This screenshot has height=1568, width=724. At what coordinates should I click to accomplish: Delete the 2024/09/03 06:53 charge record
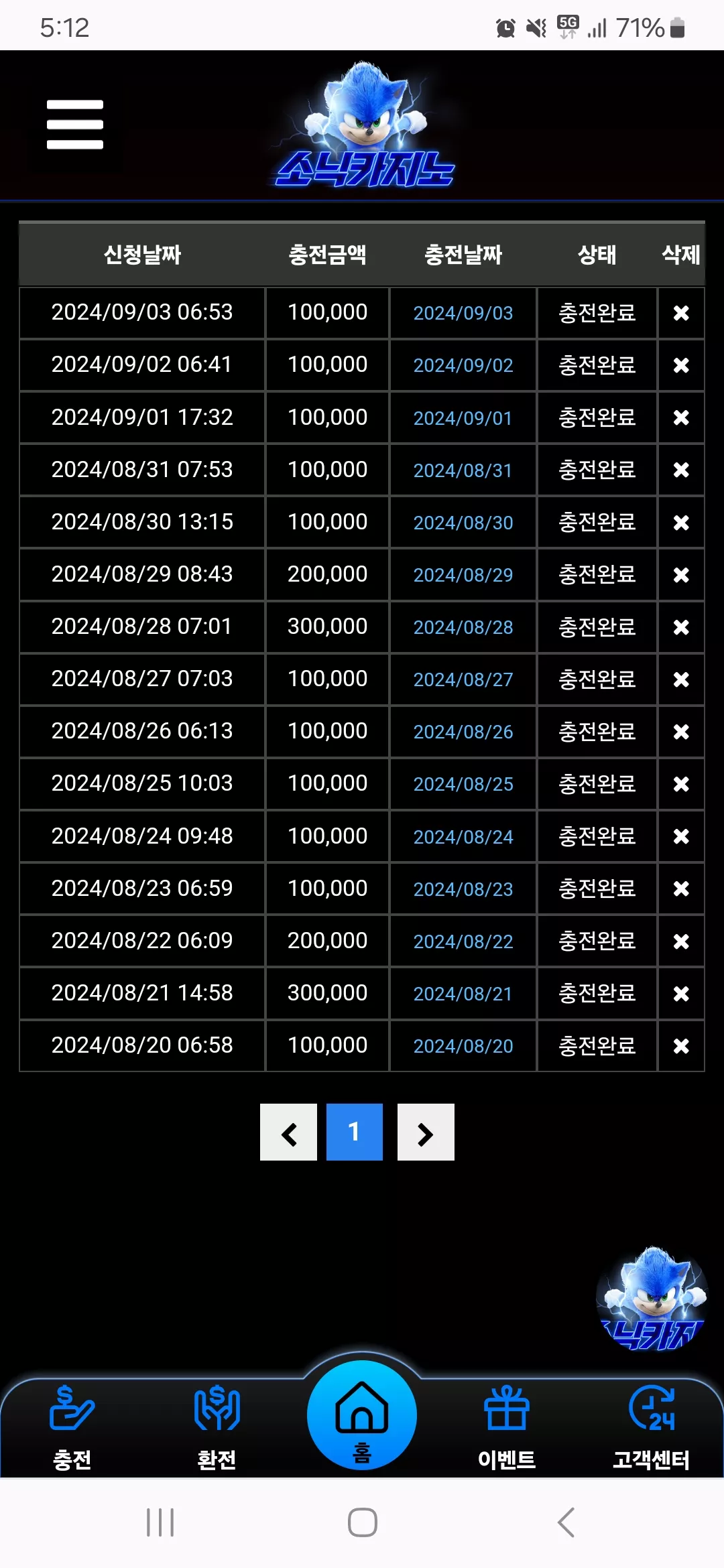[x=681, y=313]
